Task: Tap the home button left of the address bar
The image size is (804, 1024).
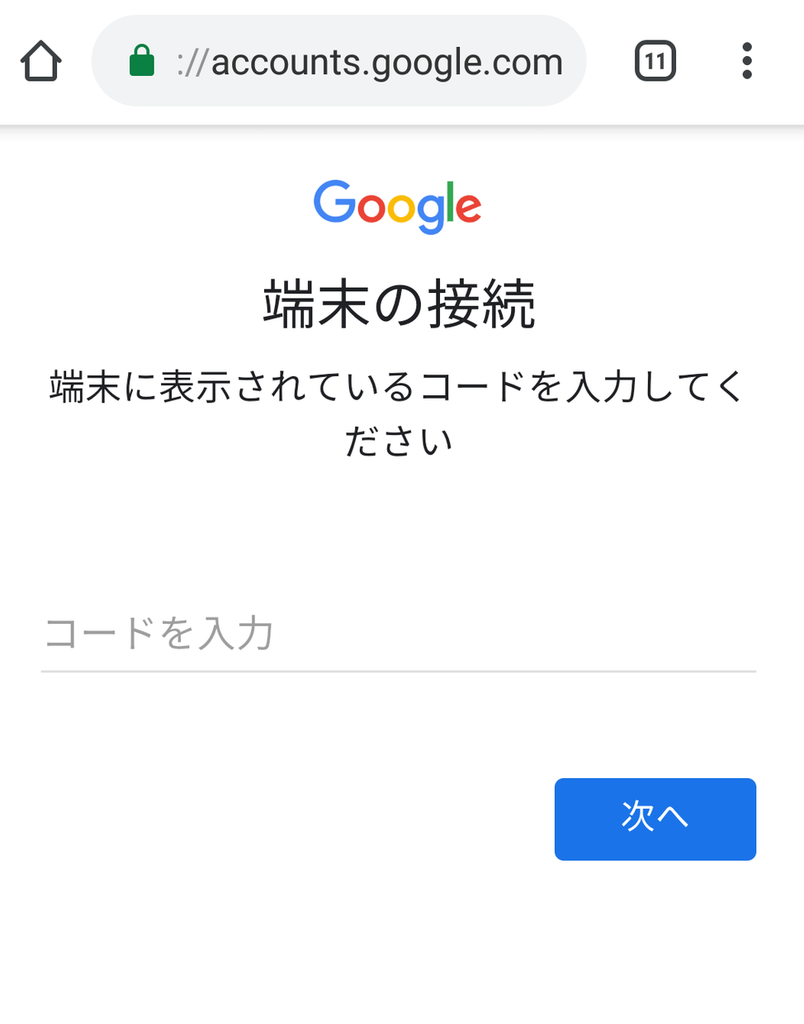Action: (x=39, y=61)
